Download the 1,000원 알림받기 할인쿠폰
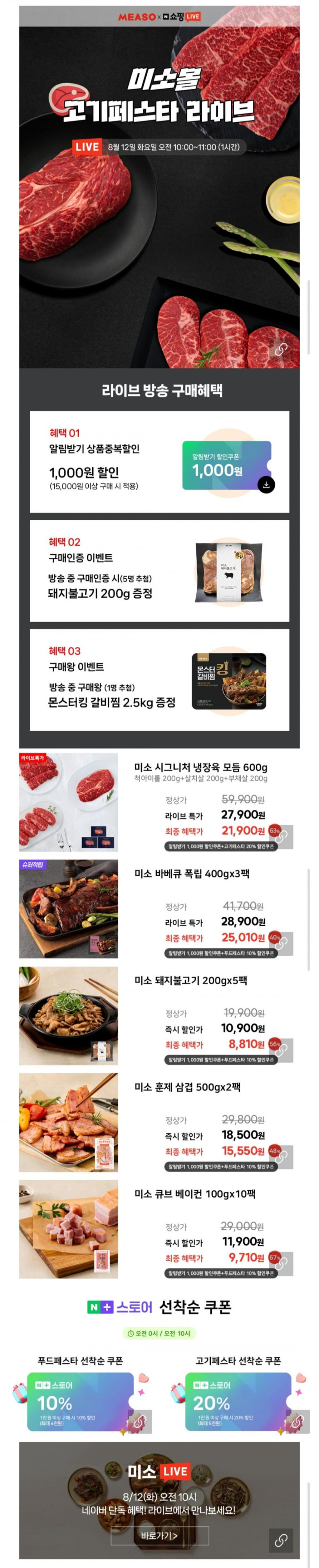319x1568 pixels. (x=266, y=484)
